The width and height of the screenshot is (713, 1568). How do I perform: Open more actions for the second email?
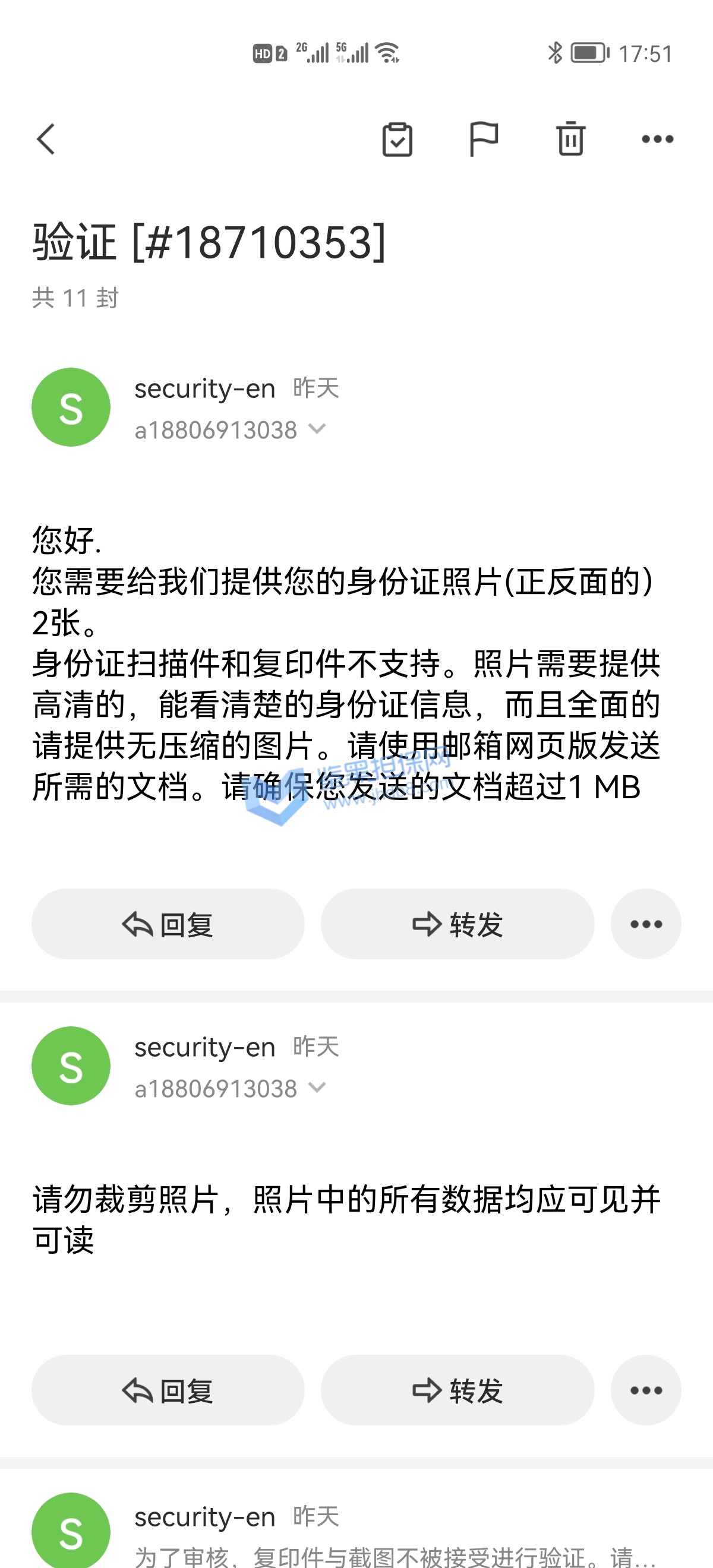click(645, 1390)
